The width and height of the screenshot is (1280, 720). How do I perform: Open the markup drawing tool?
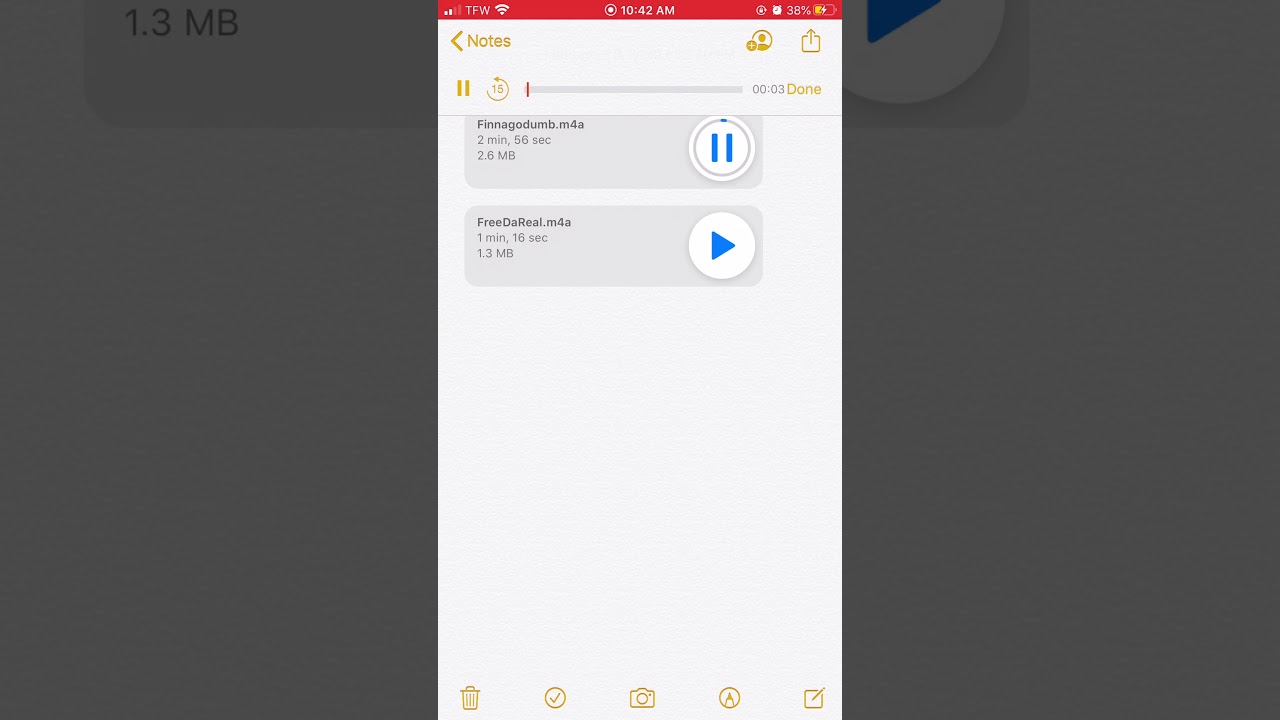[729, 698]
